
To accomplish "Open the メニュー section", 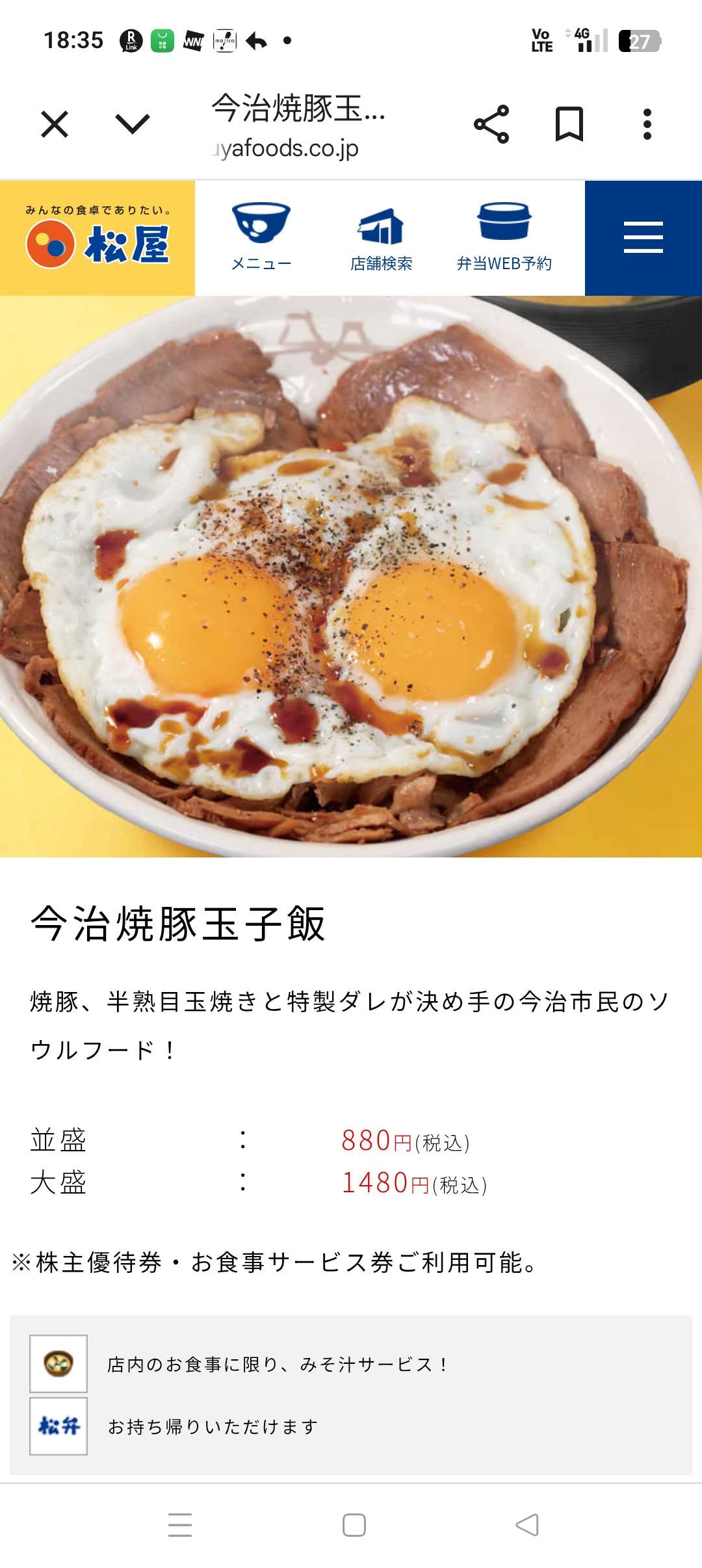I will [x=261, y=238].
